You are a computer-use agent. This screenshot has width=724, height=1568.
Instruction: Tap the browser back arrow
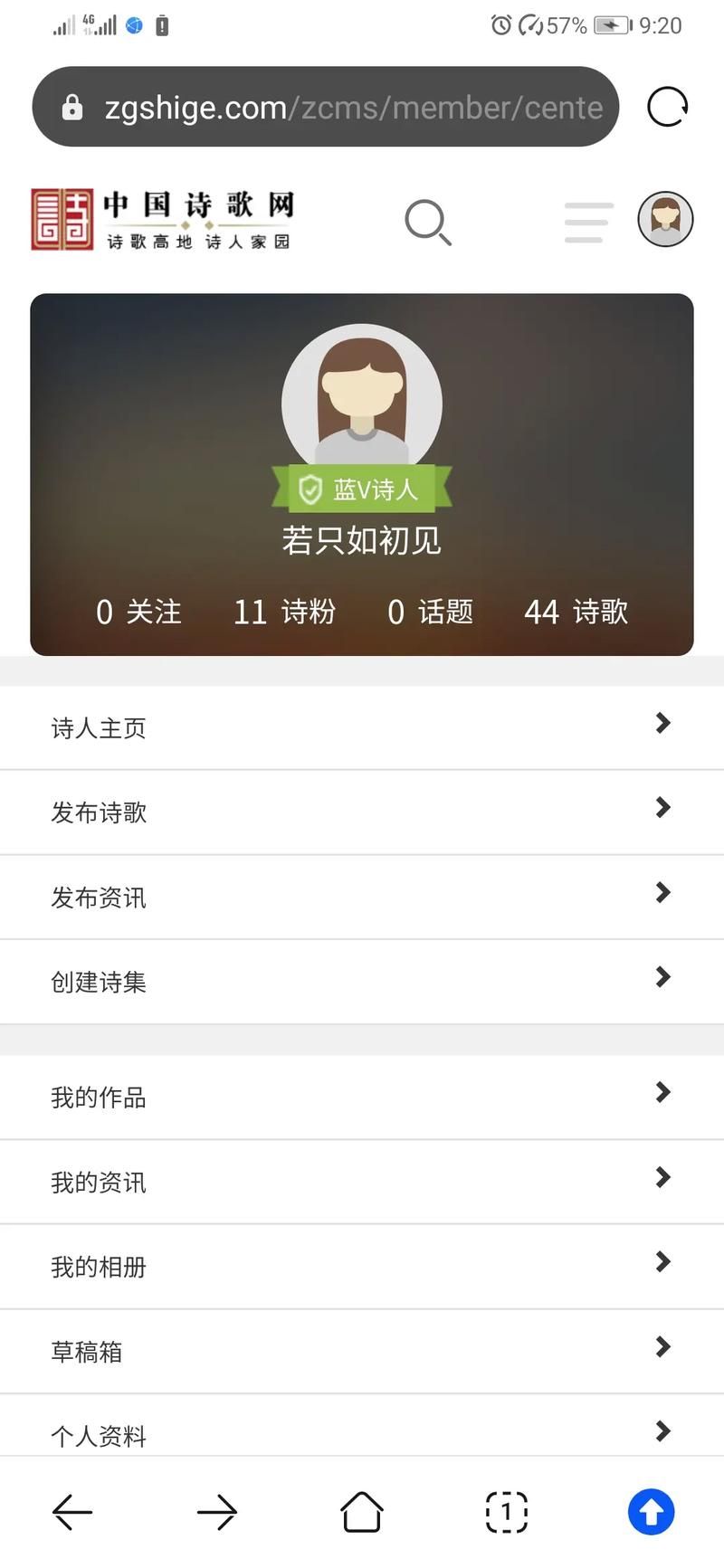72,1511
